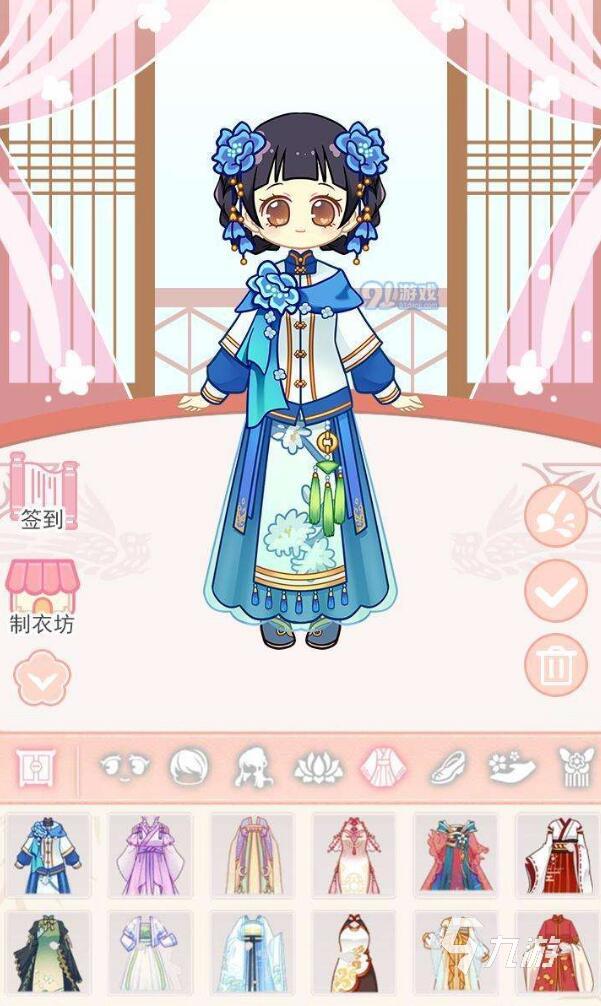The width and height of the screenshot is (601, 1006).
Task: Choose the purple hanfu outfit
Action: pyautogui.click(x=150, y=853)
